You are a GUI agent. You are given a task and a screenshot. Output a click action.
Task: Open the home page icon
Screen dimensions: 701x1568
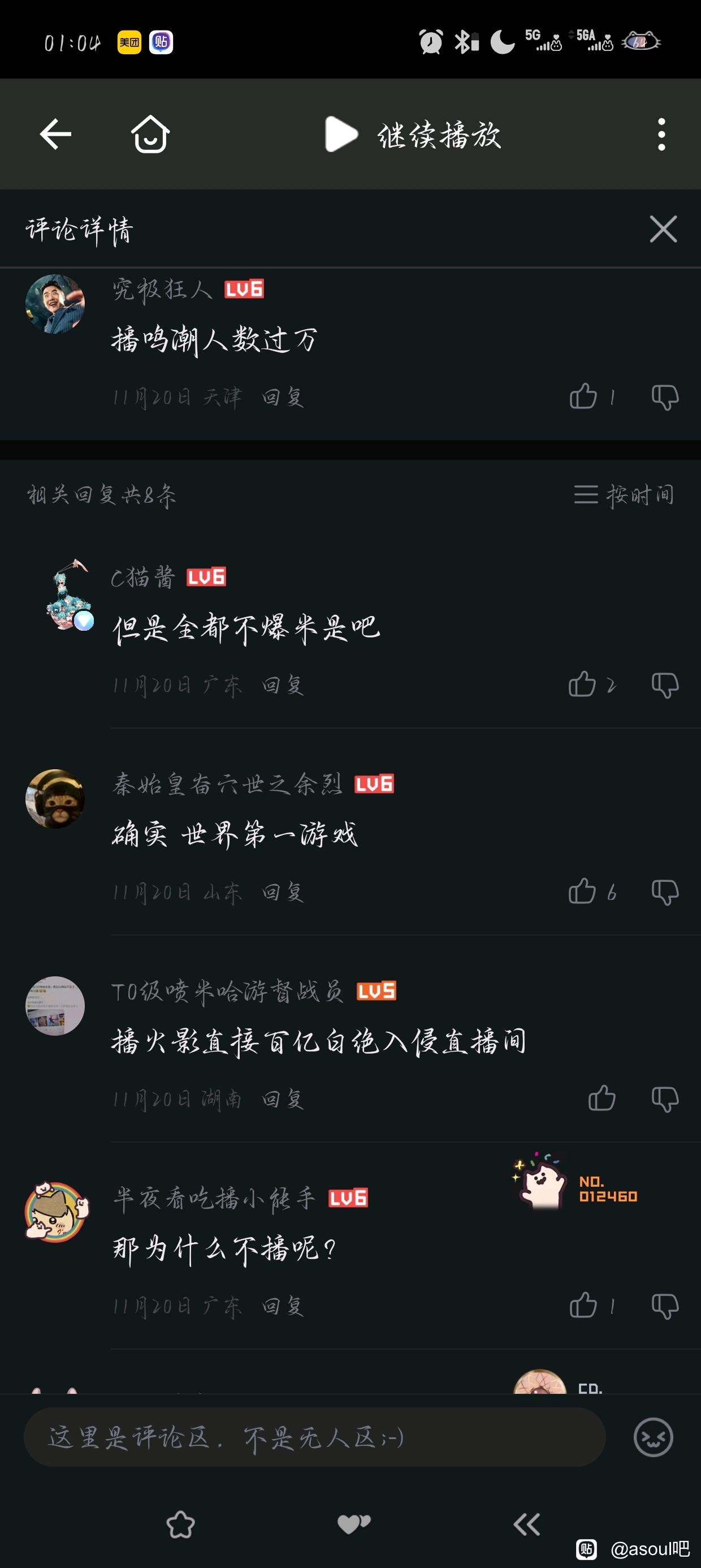click(x=150, y=134)
